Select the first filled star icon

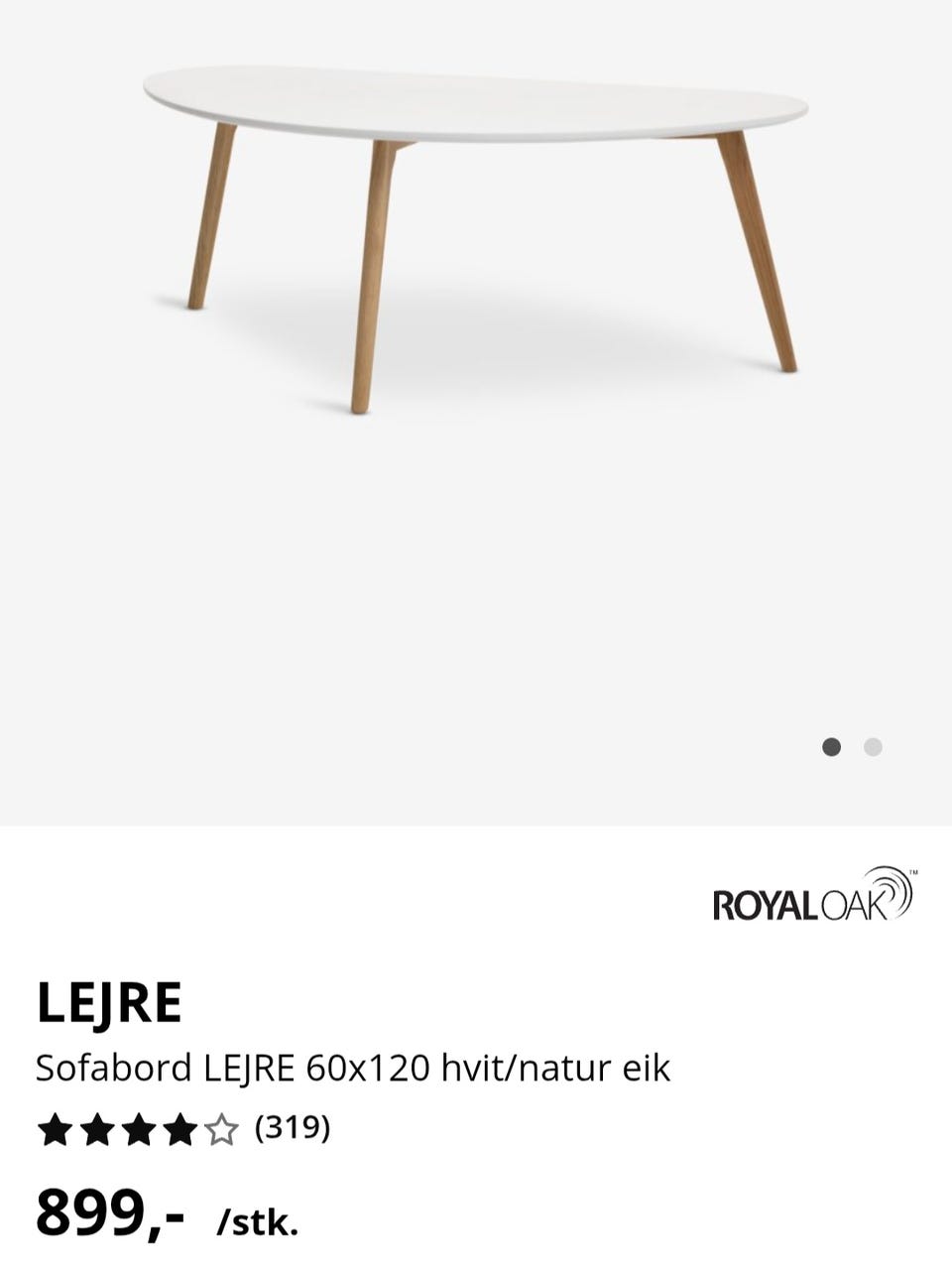[55, 1130]
